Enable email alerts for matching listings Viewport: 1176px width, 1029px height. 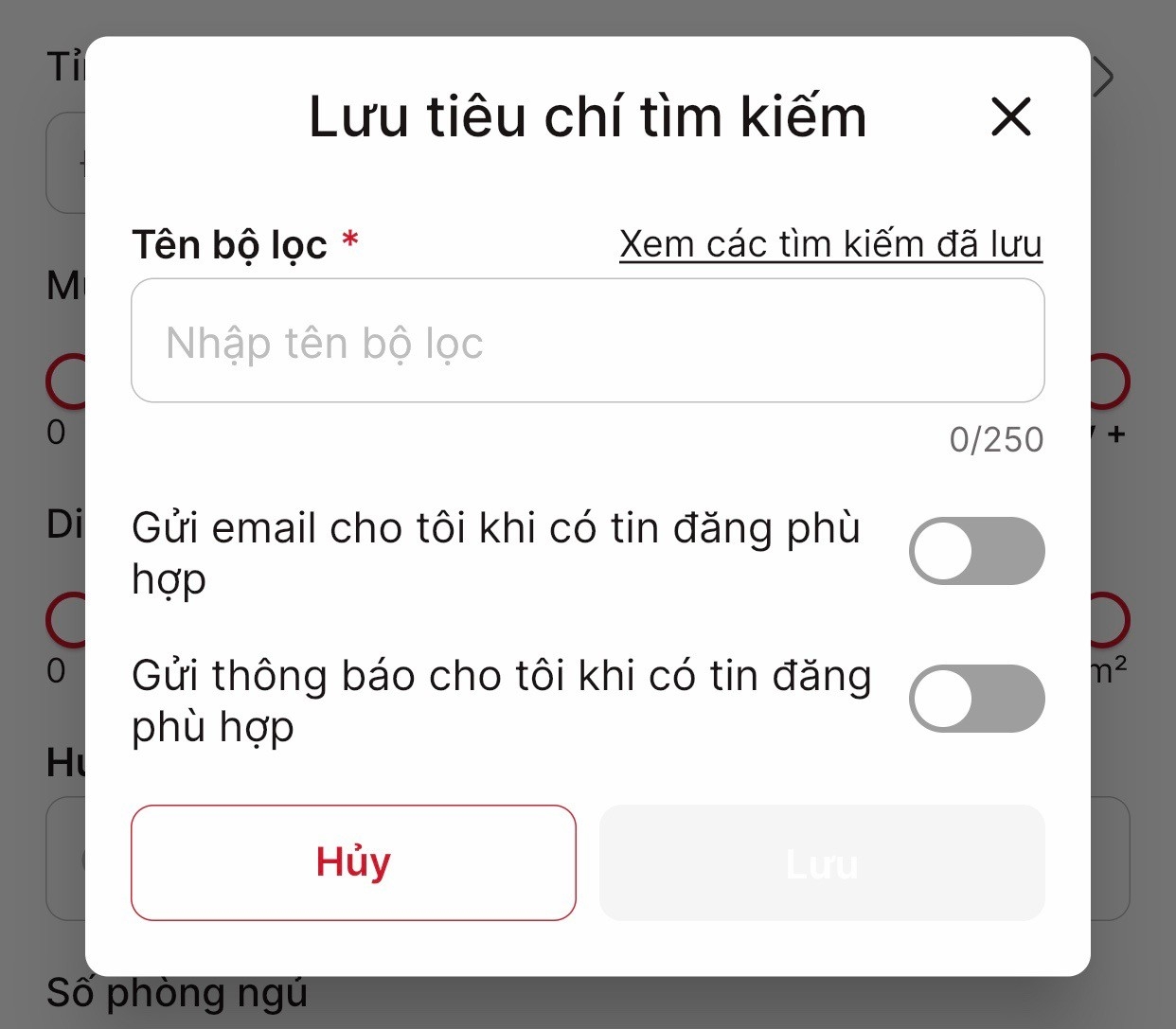point(976,551)
